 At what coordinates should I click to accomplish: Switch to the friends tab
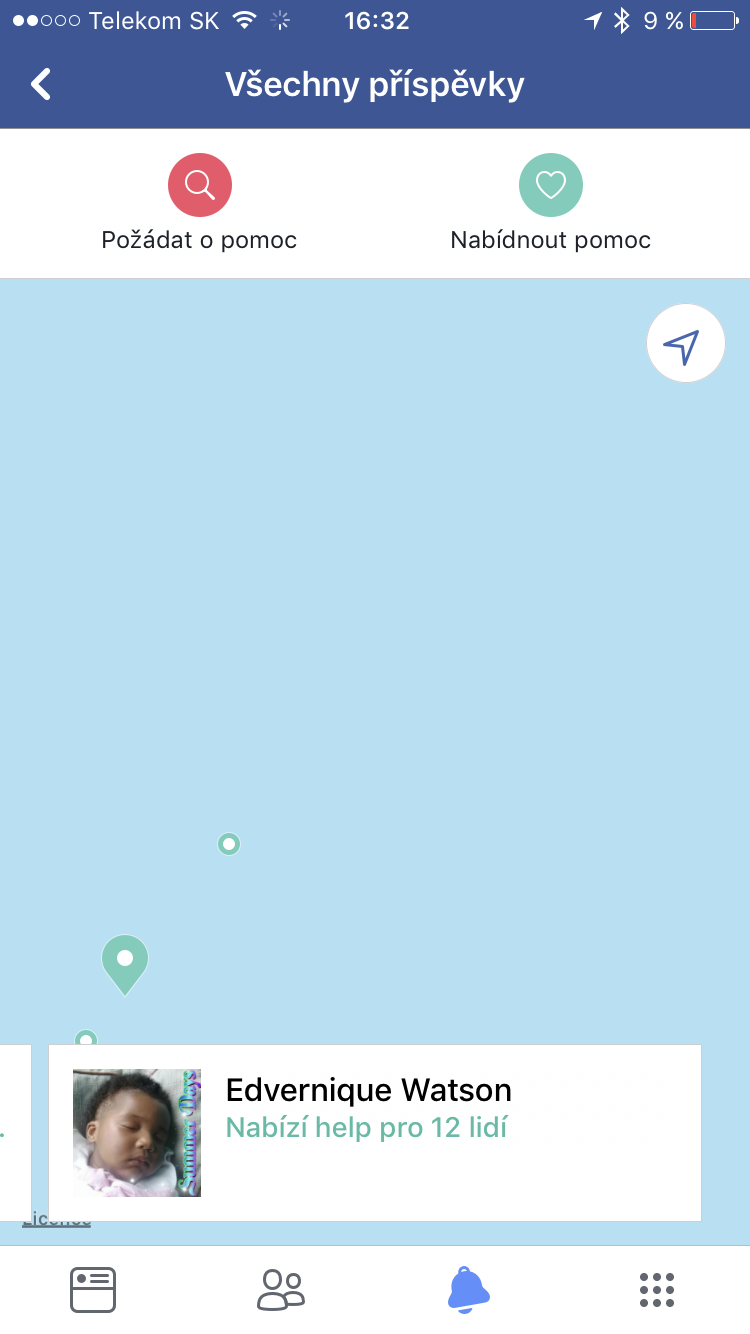coord(281,1289)
